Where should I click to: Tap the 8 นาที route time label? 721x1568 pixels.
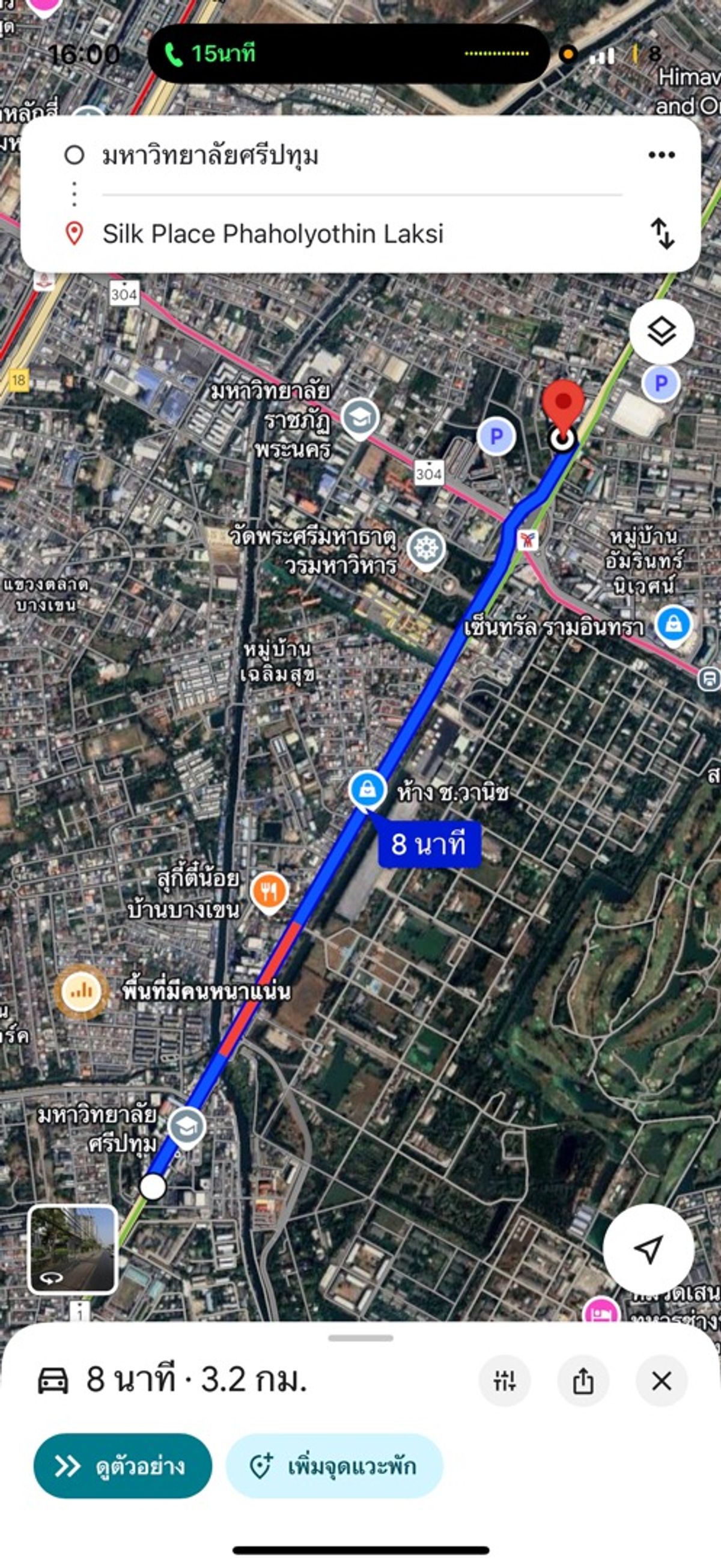pyautogui.click(x=429, y=844)
